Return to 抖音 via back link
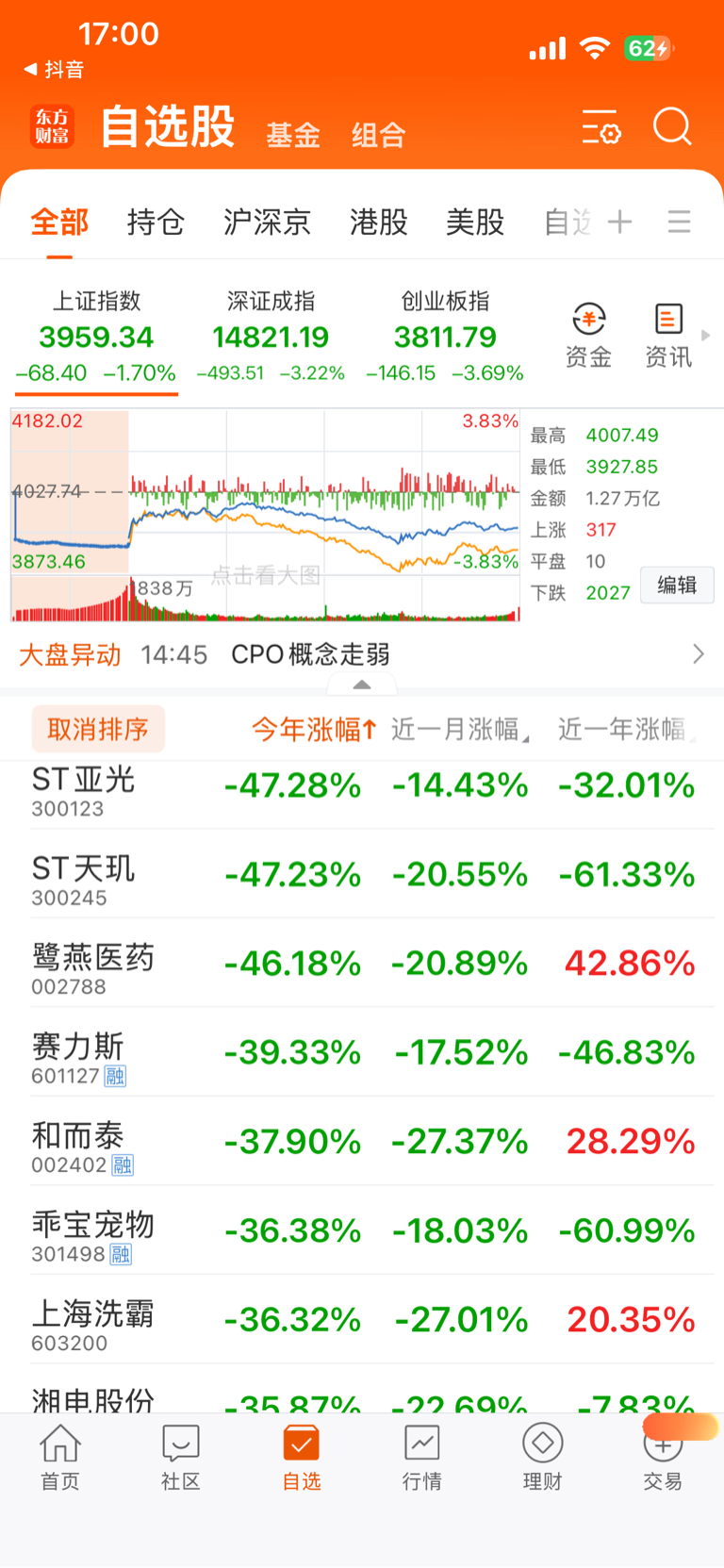This screenshot has width=724, height=1568. coord(54,69)
